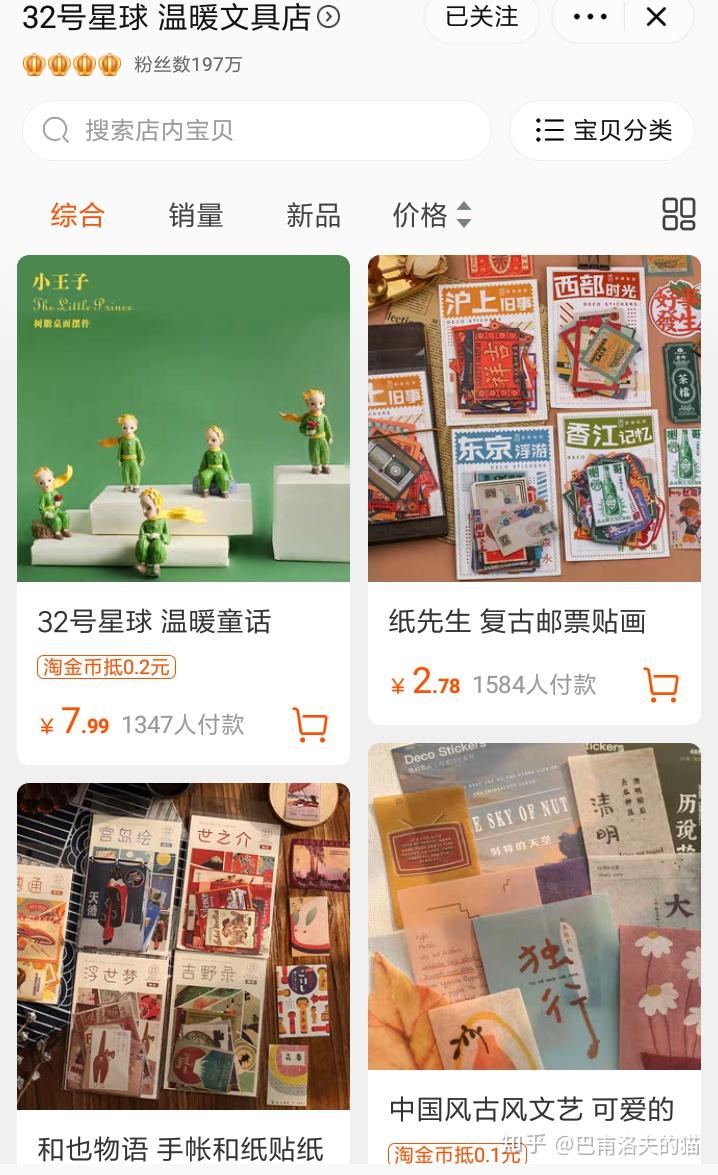The width and height of the screenshot is (718, 1175).
Task: Select the 综合 sorting tab
Action: 77,216
